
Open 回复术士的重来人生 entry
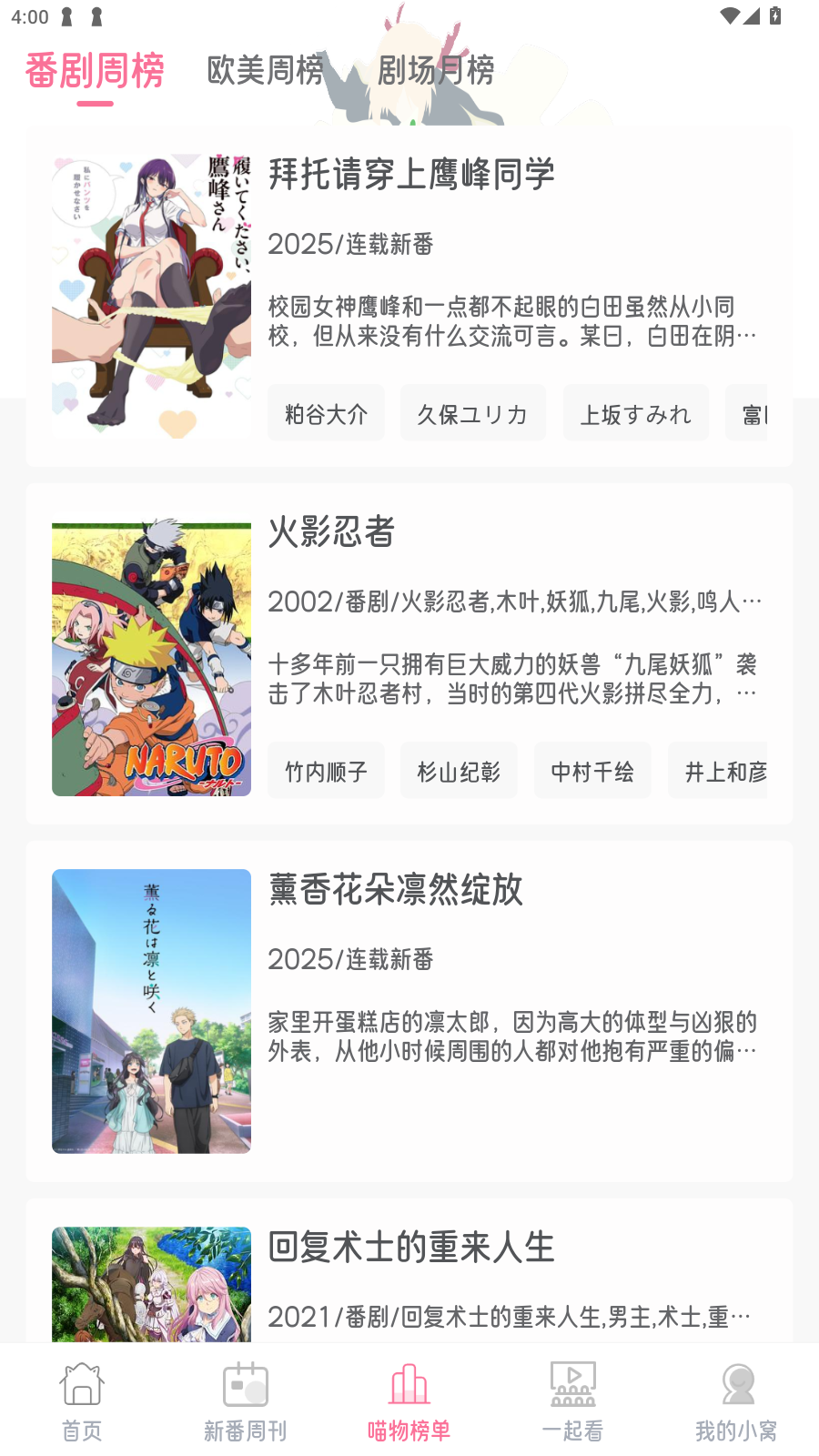[x=411, y=1248]
